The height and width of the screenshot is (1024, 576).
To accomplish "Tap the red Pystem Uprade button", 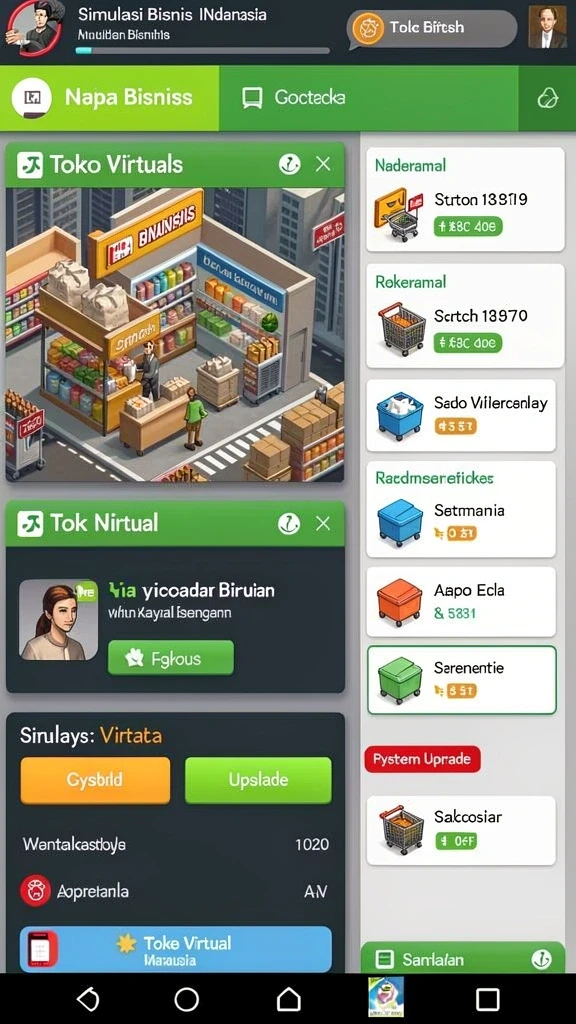I will 422,760.
